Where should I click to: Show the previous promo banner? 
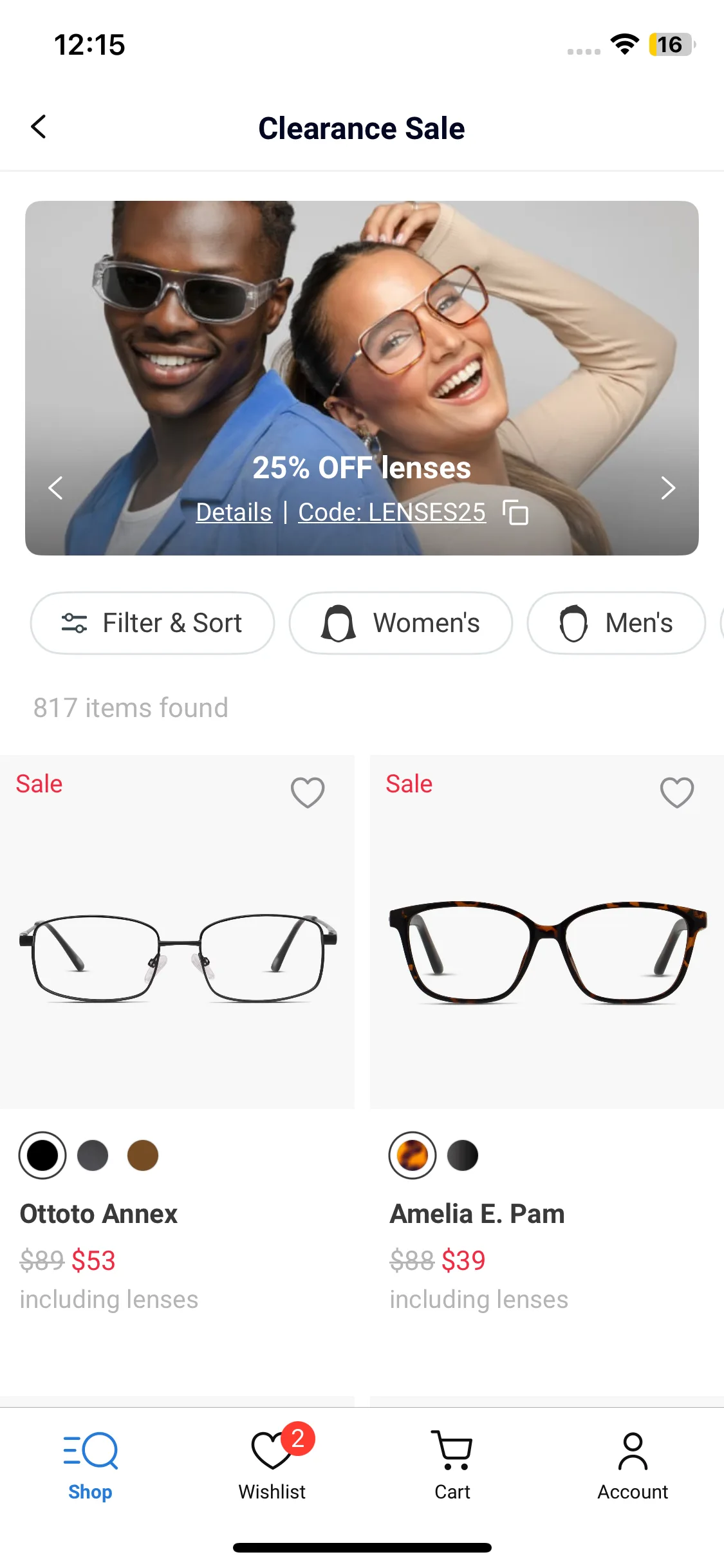pos(56,487)
